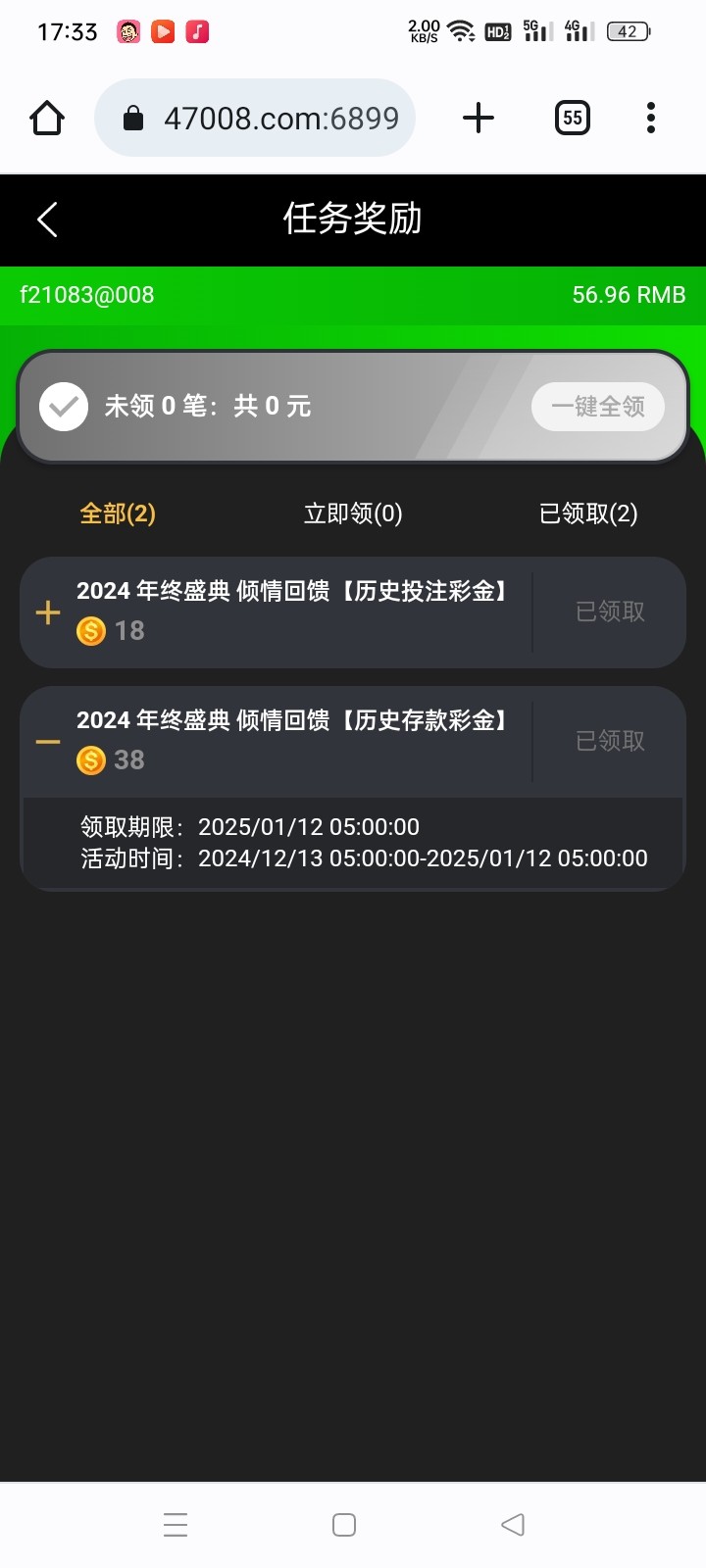Open the browser overflow menu
This screenshot has width=706, height=1568.
651,118
